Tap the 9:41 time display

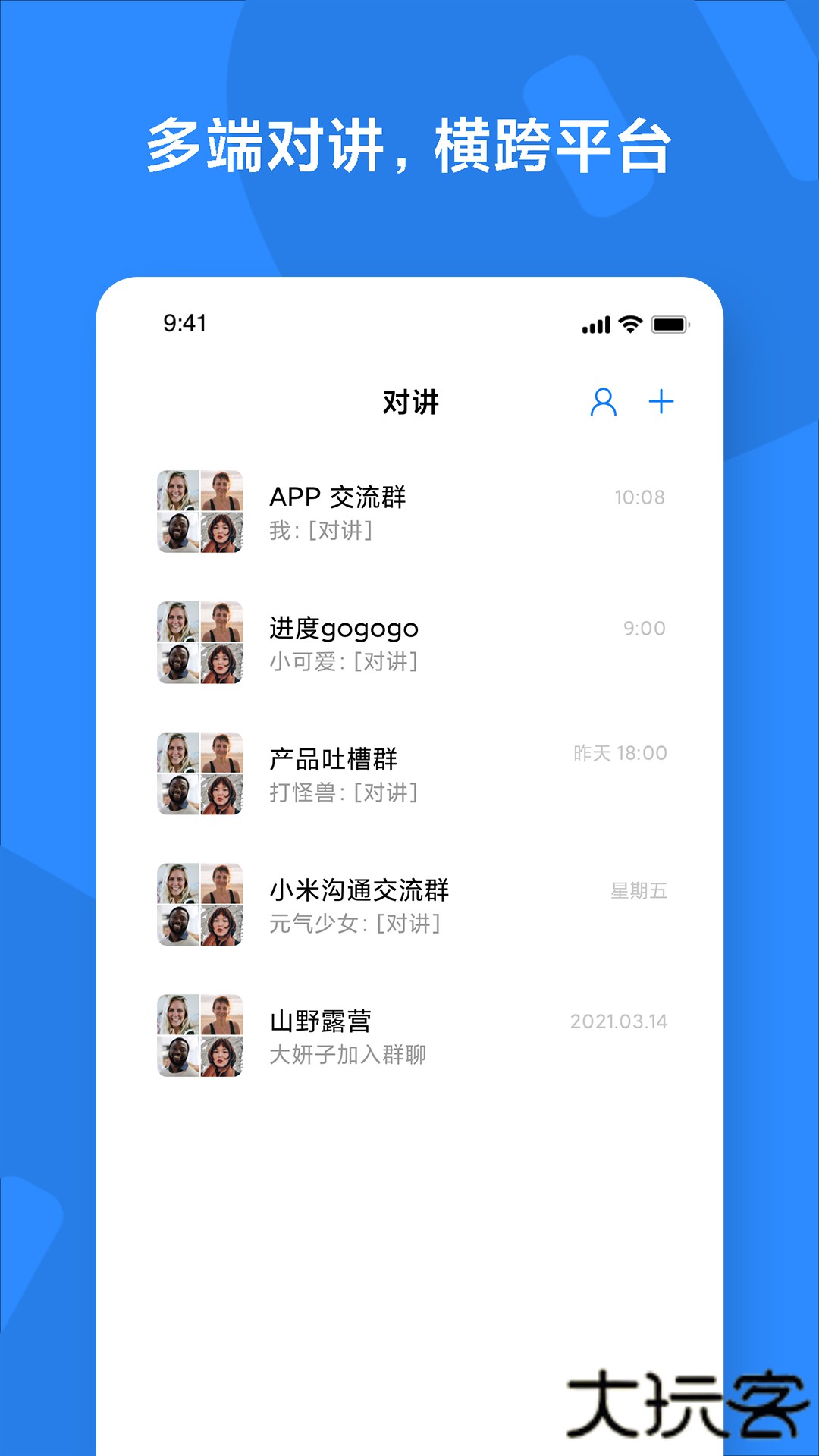(x=184, y=324)
